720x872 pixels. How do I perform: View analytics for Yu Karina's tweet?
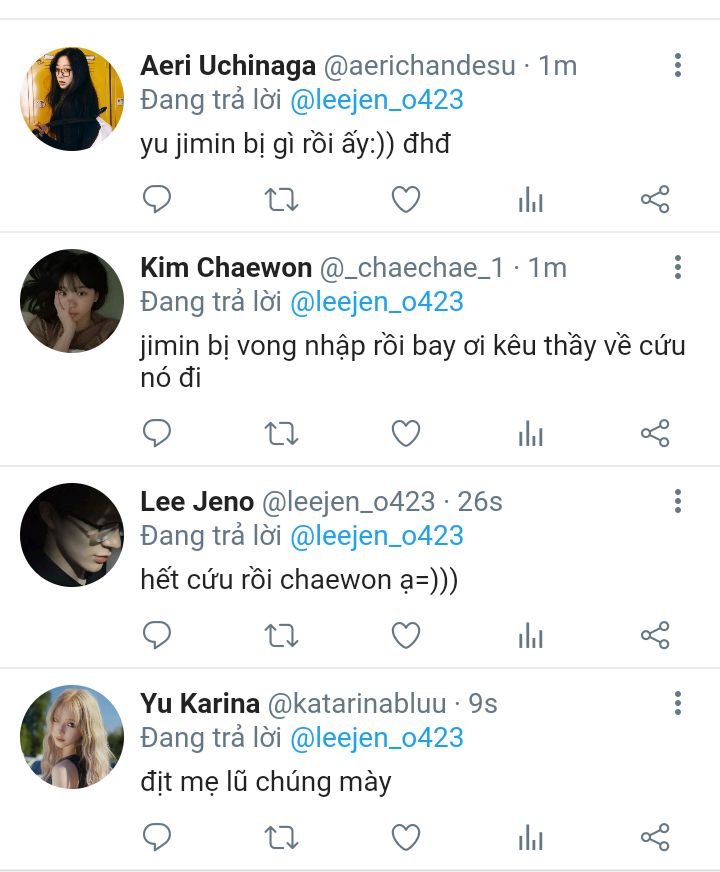click(x=530, y=837)
